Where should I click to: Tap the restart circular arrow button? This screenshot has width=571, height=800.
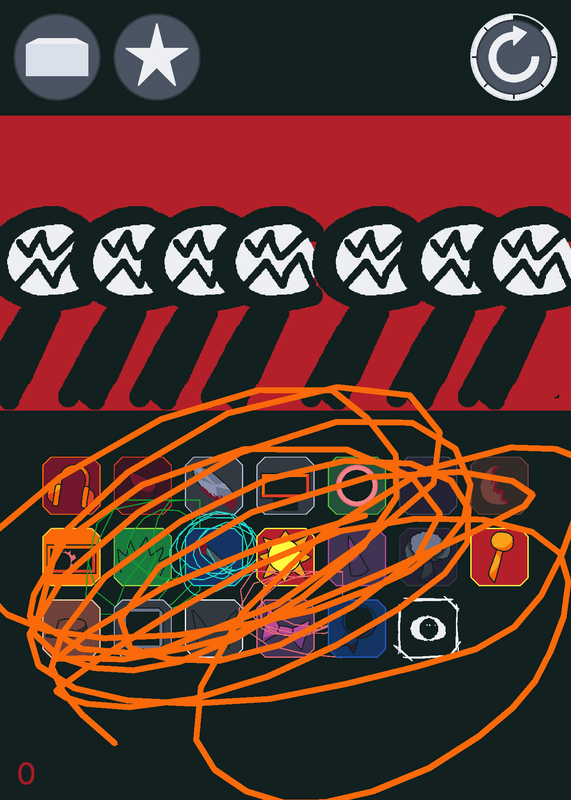(x=513, y=57)
